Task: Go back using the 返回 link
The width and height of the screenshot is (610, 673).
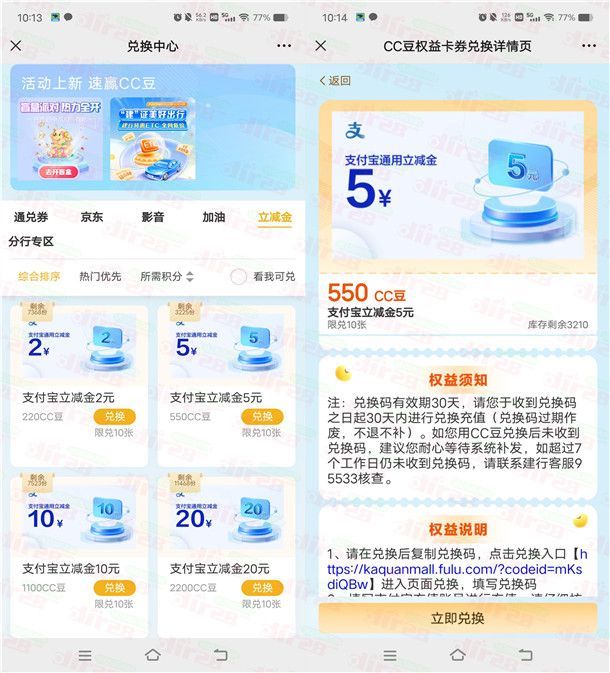Action: 335,80
